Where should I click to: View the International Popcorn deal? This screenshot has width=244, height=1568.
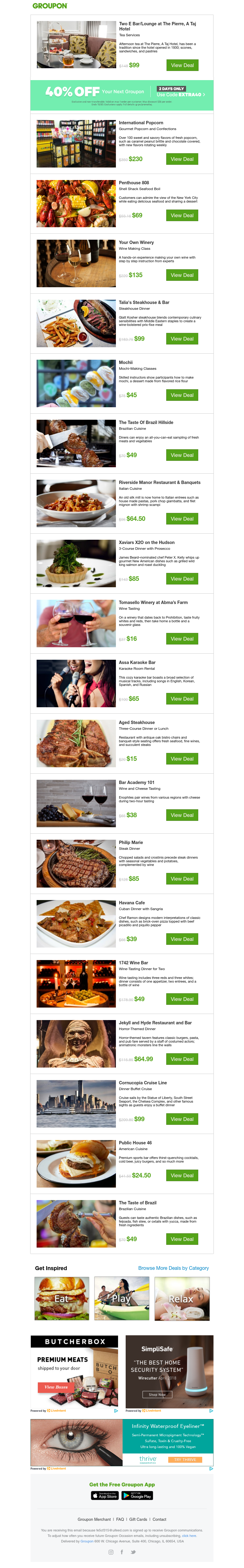pyautogui.click(x=182, y=159)
